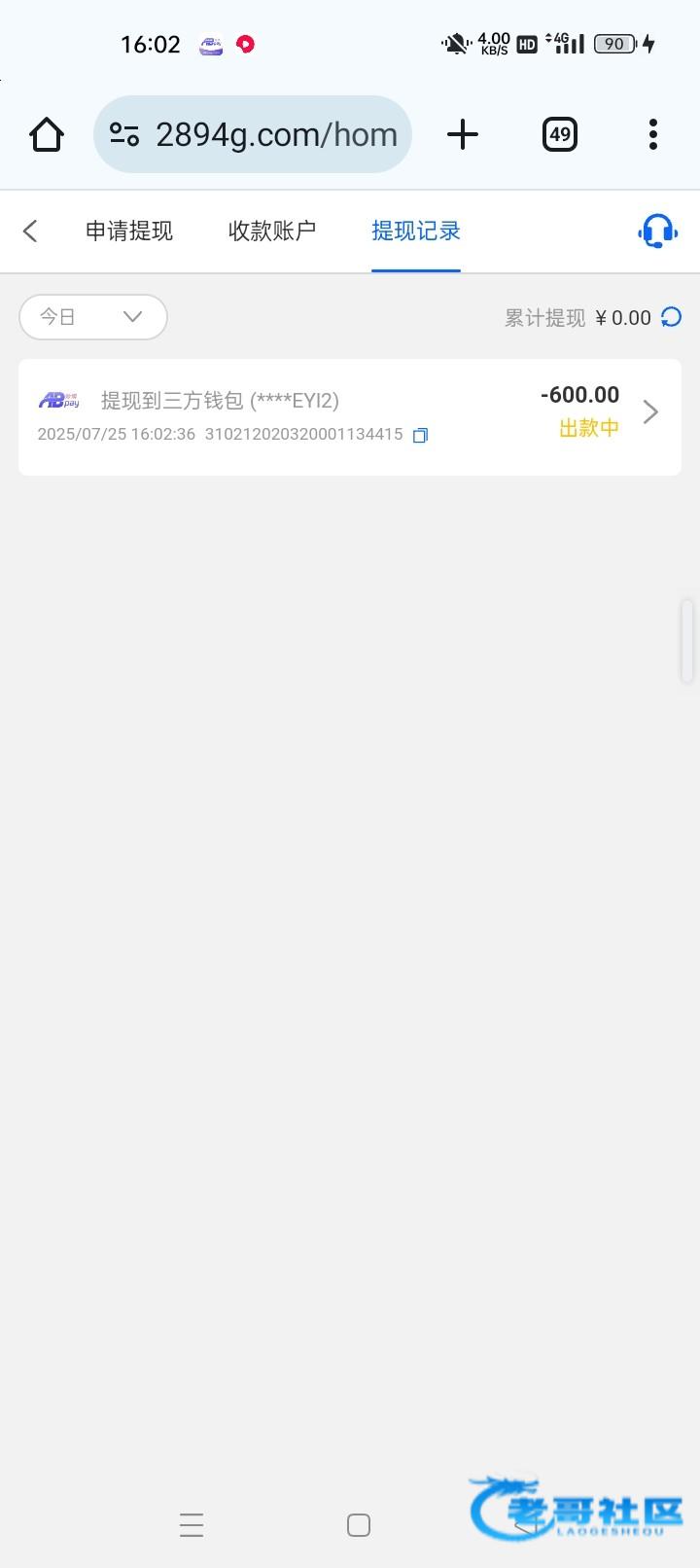Go back using the header arrow
This screenshot has width=700, height=1568.
(x=30, y=231)
